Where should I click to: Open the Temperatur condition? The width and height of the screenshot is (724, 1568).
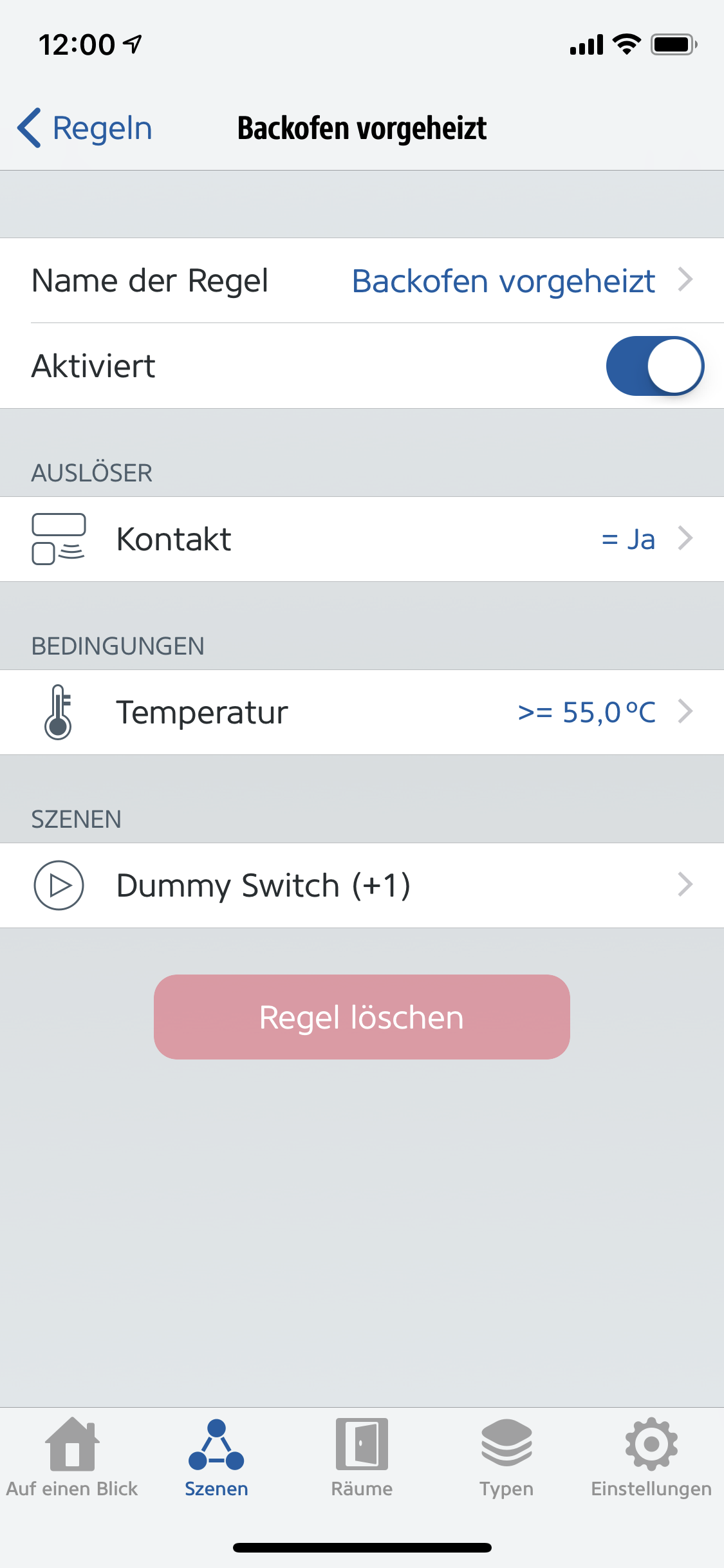point(362,713)
